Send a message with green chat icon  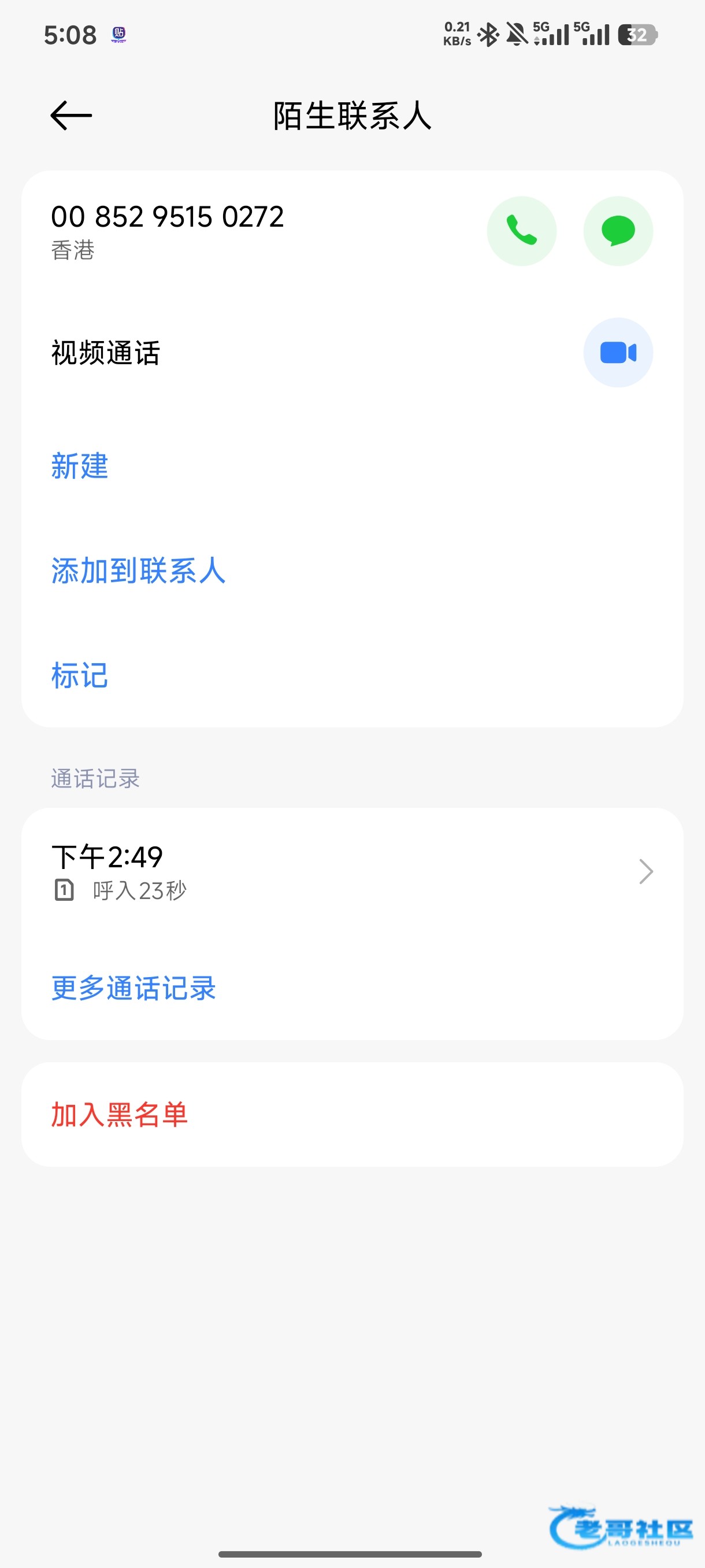click(x=618, y=231)
